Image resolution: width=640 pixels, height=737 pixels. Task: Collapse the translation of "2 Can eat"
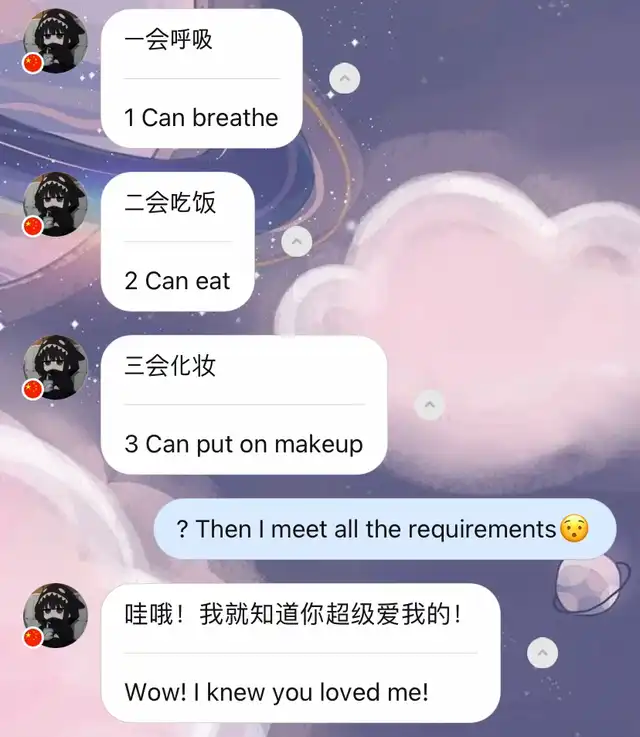pyautogui.click(x=296, y=241)
